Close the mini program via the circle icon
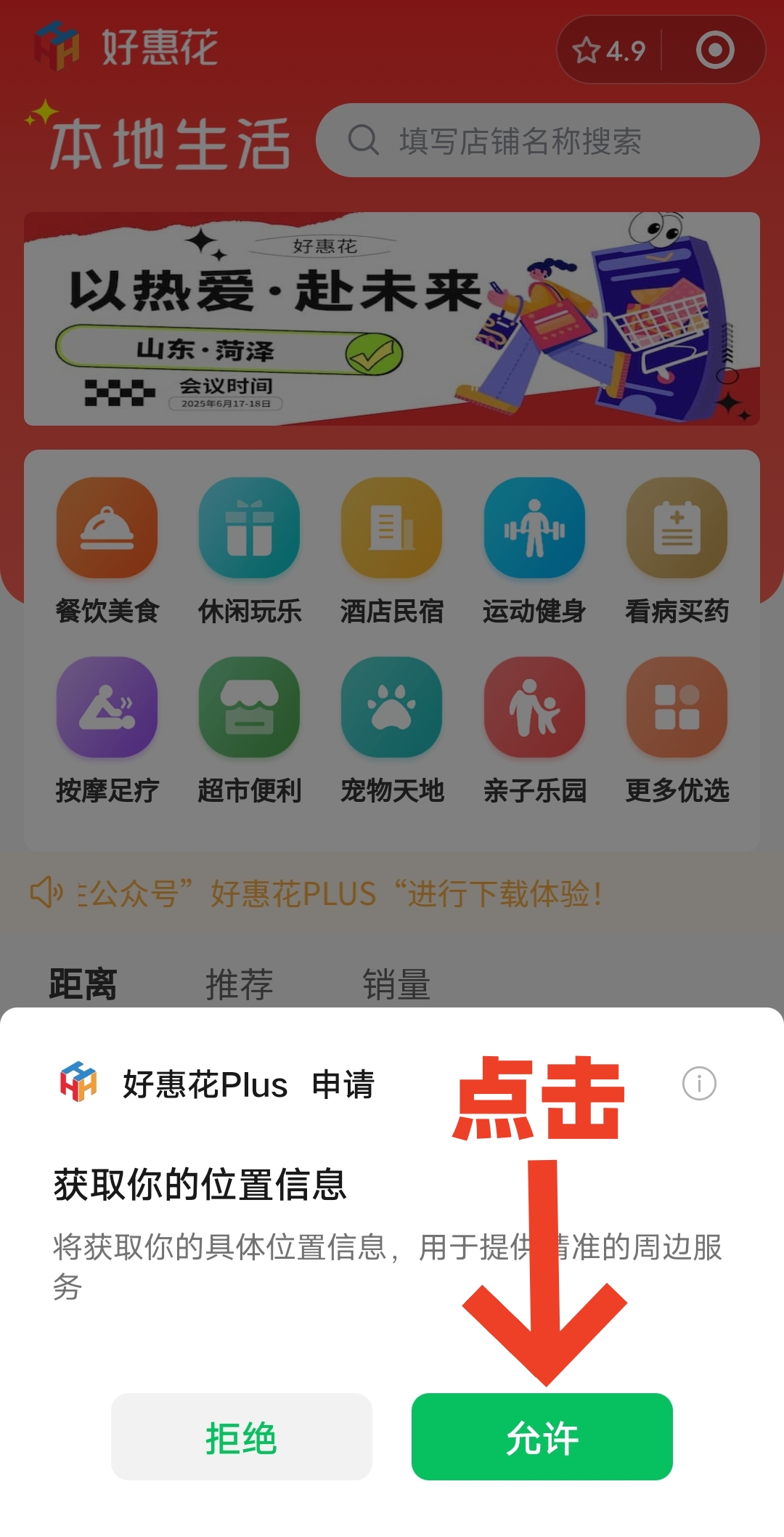 [x=715, y=50]
